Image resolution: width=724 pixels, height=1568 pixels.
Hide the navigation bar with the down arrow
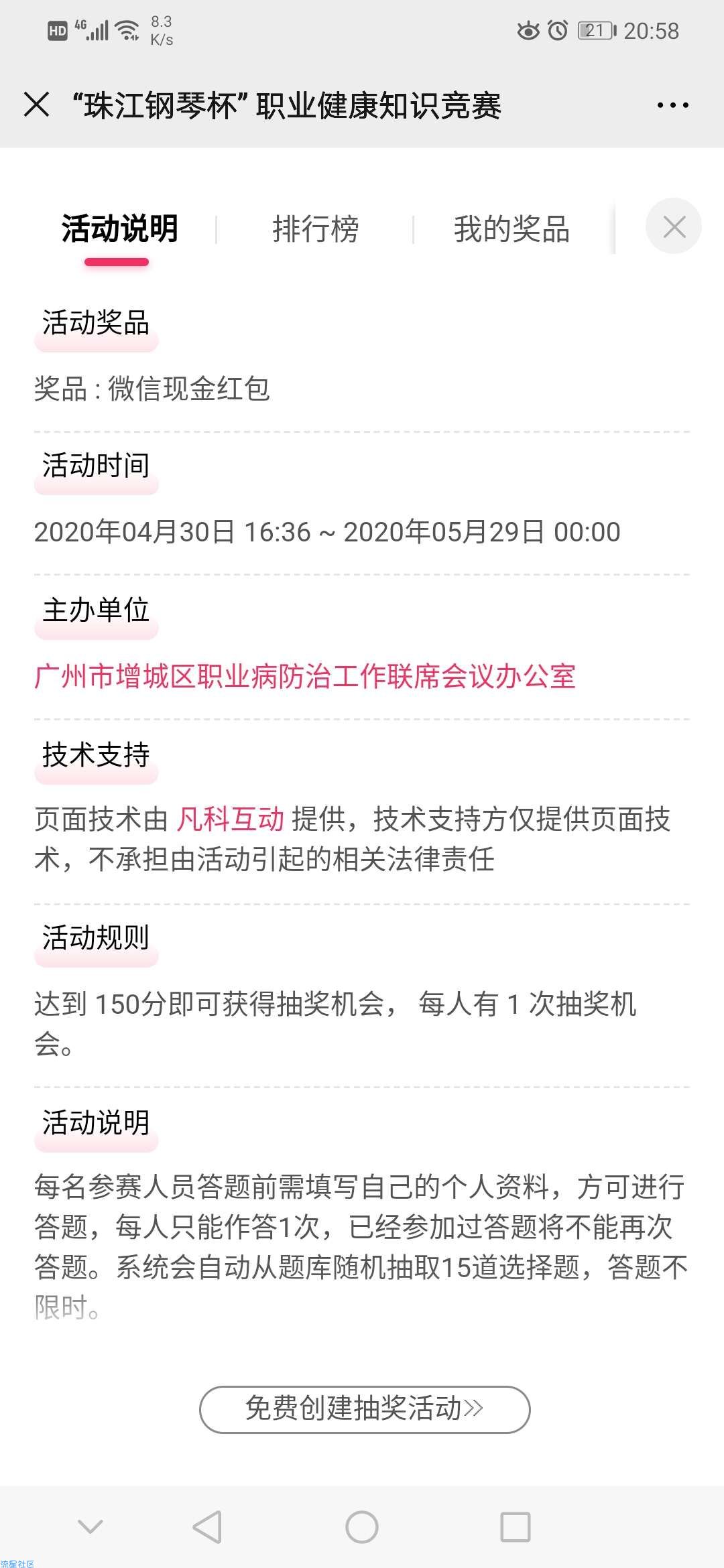click(x=90, y=1527)
